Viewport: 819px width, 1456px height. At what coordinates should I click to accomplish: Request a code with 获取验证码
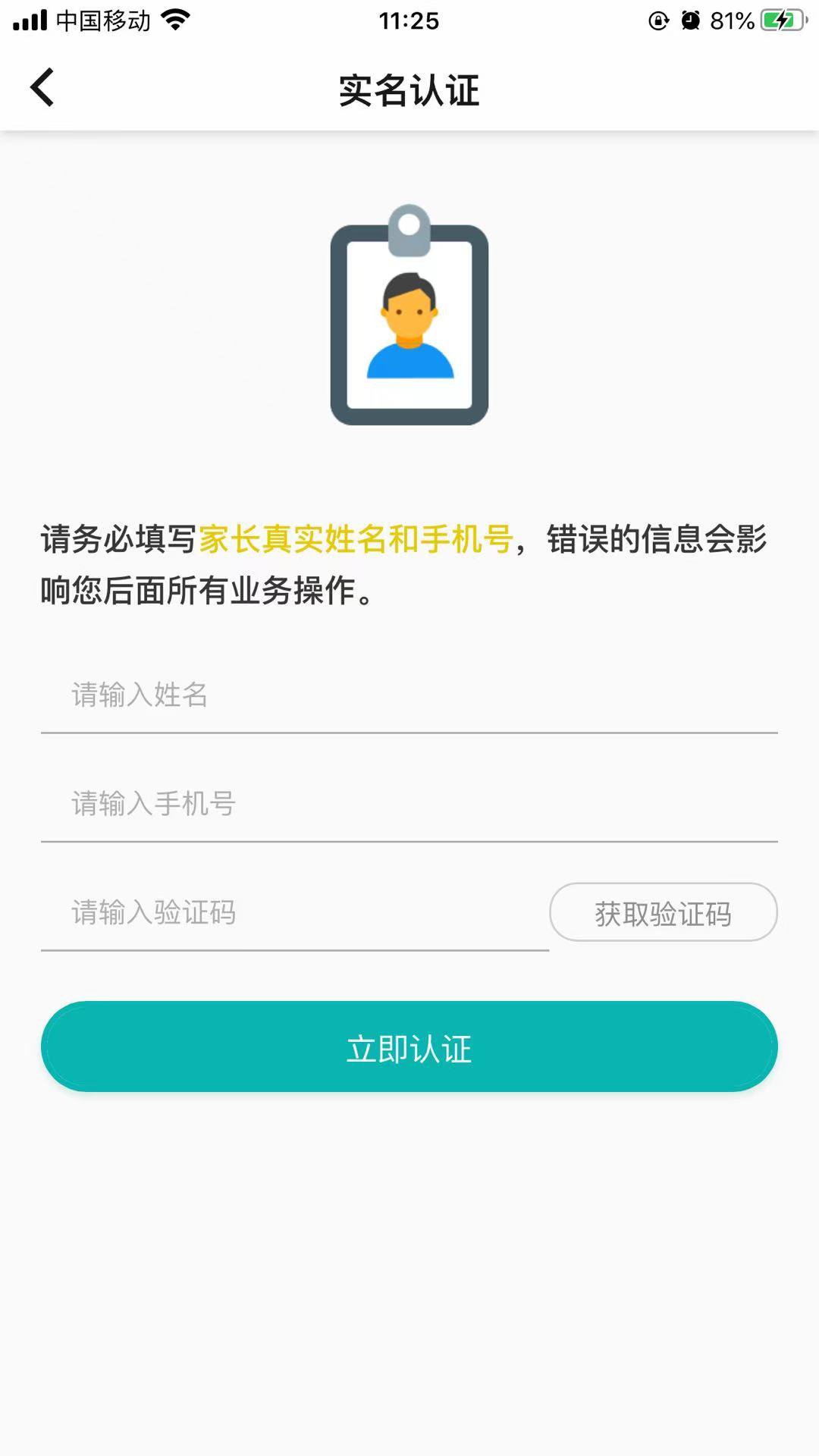[x=663, y=913]
